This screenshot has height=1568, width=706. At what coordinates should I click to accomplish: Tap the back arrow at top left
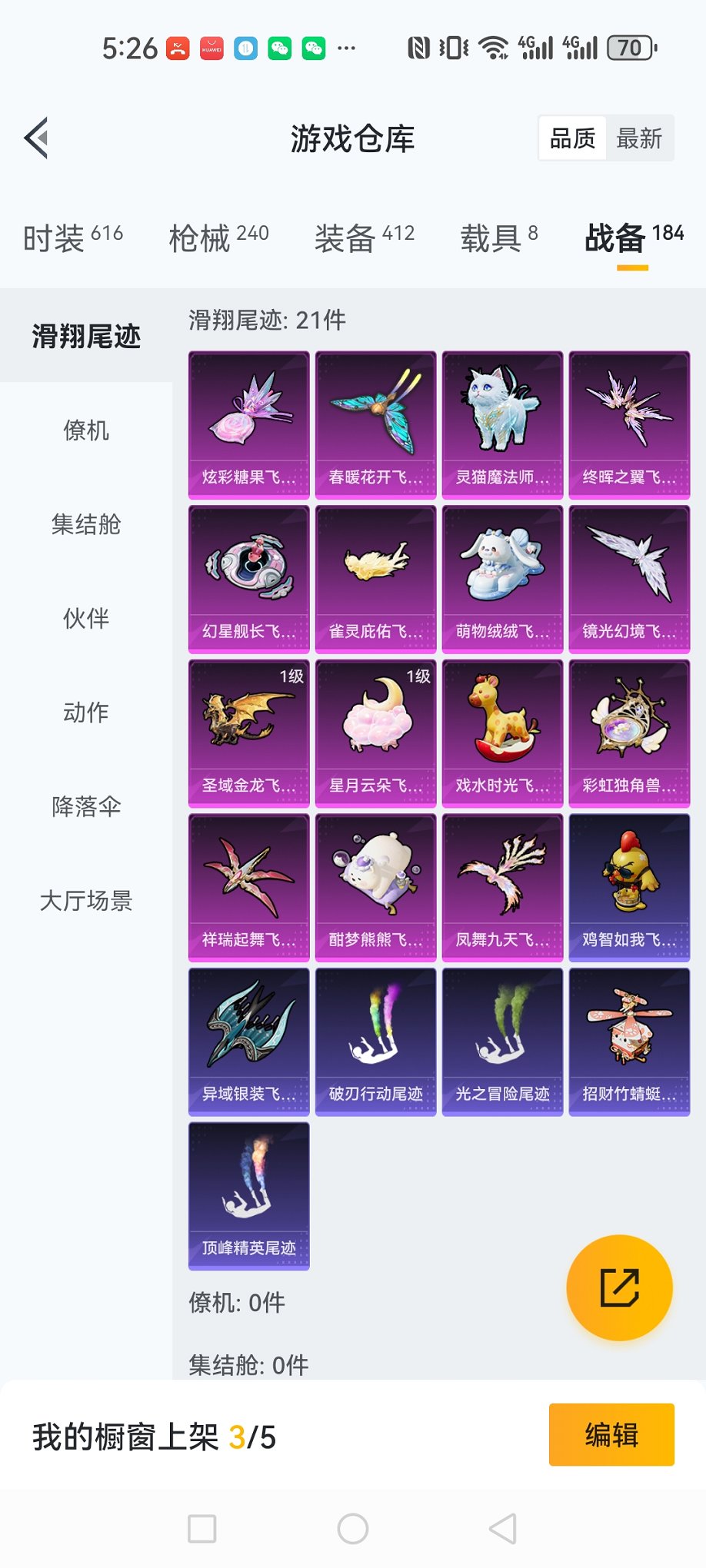[x=35, y=138]
